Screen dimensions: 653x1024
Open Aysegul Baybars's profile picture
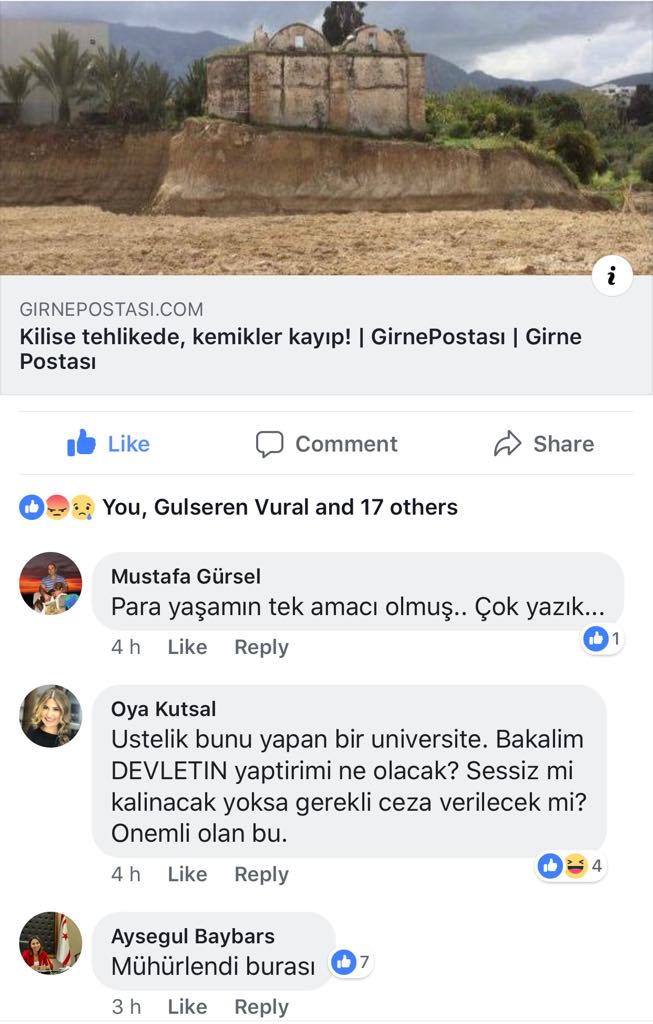pos(51,942)
